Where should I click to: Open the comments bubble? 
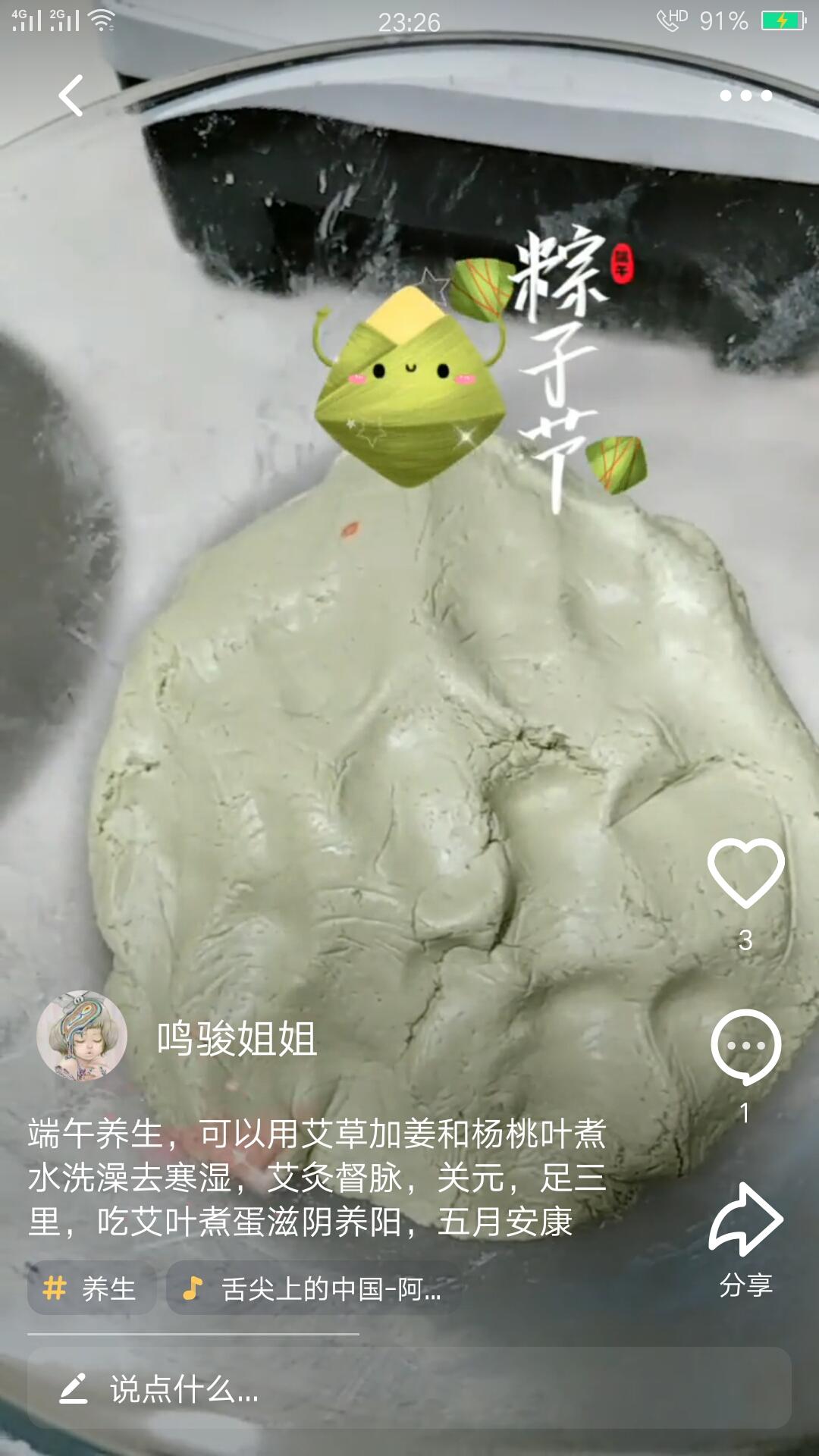point(745,1047)
